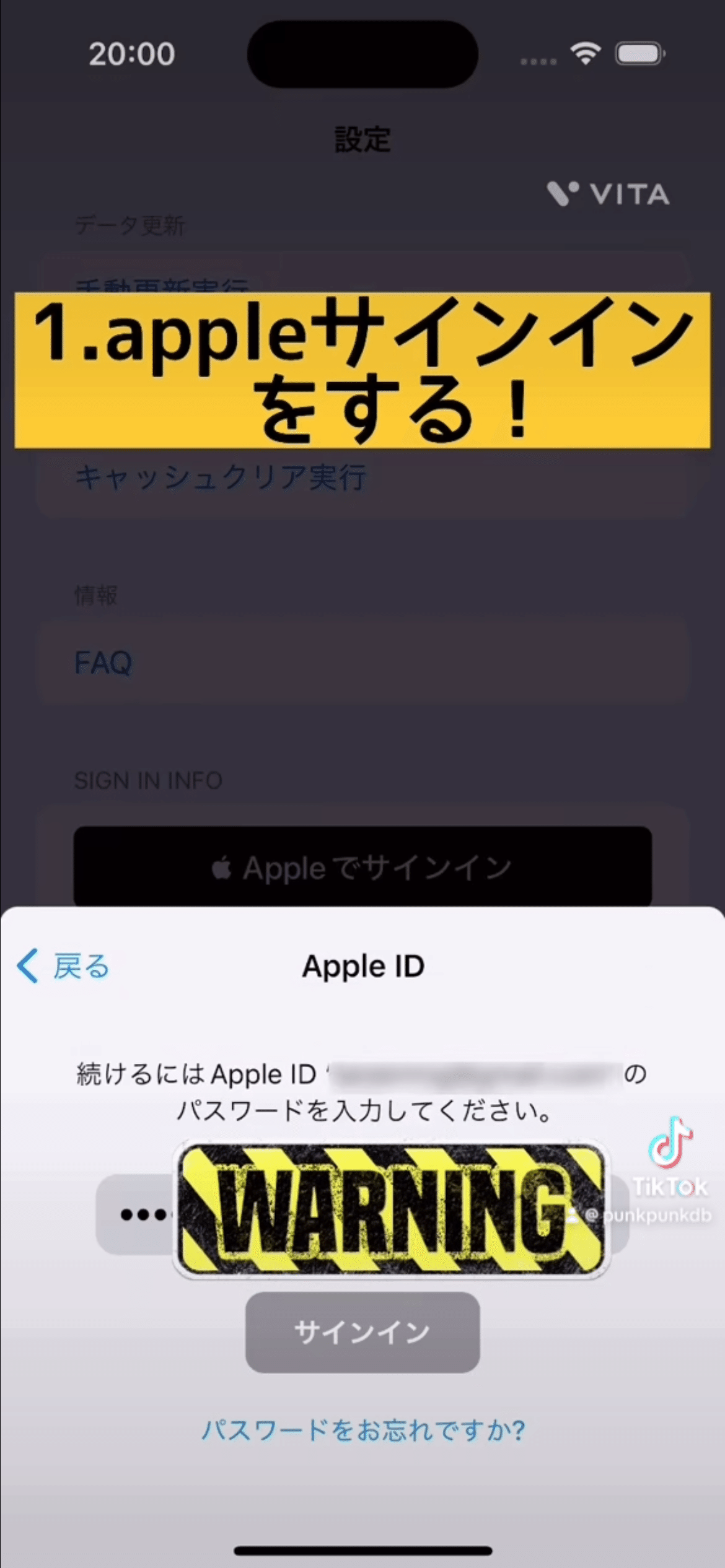725x1568 pixels.
Task: Go back with the 戻る button
Action: pyautogui.click(x=64, y=966)
